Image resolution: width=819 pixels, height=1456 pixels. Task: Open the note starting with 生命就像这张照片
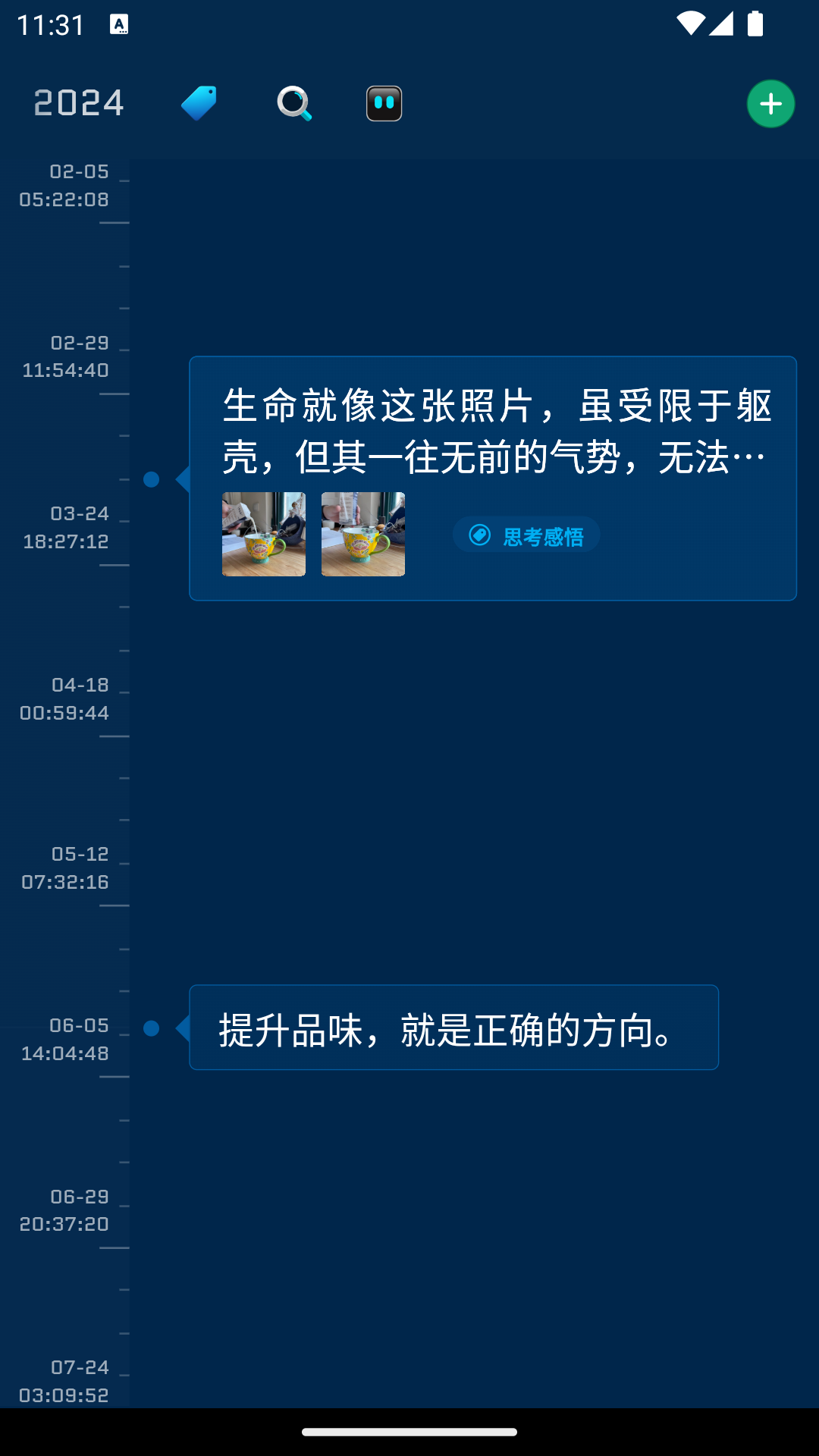[496, 431]
